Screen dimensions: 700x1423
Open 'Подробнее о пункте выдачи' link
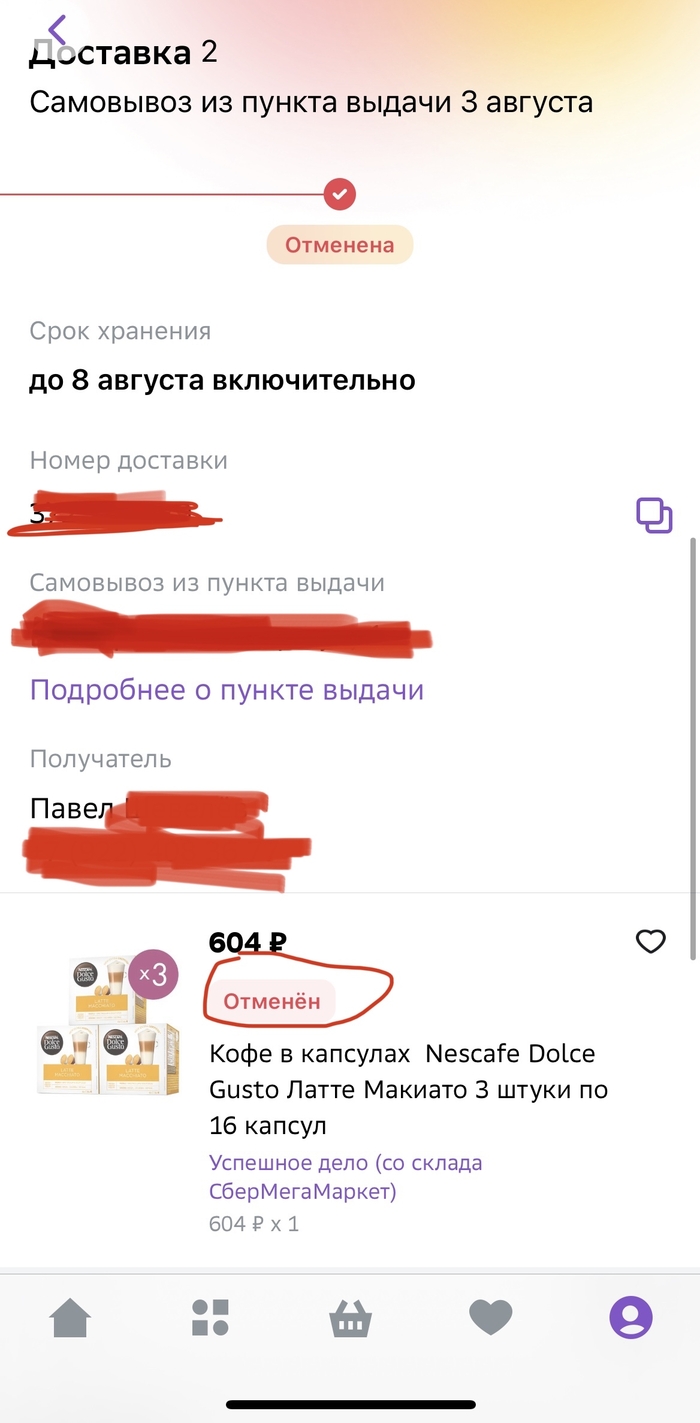click(x=227, y=690)
